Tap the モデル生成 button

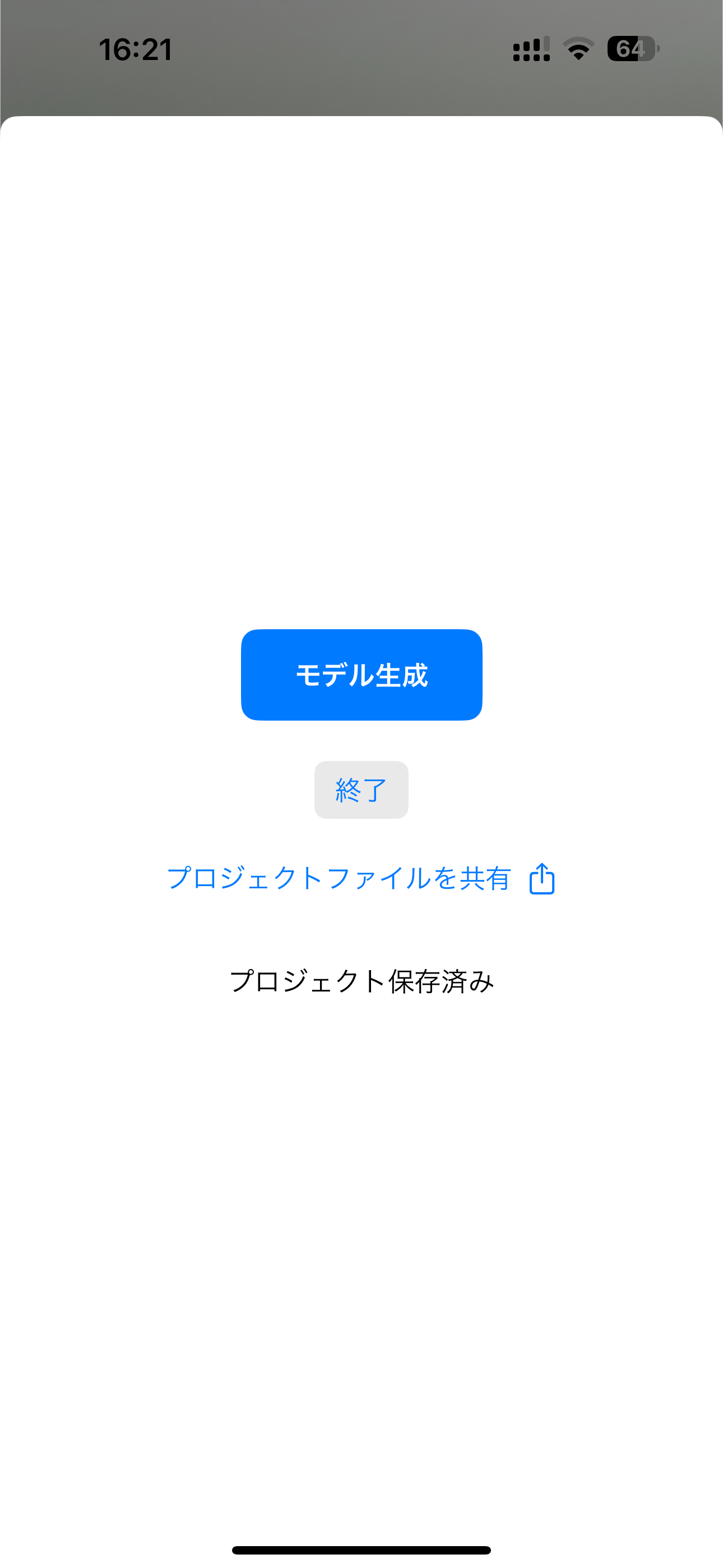point(361,675)
